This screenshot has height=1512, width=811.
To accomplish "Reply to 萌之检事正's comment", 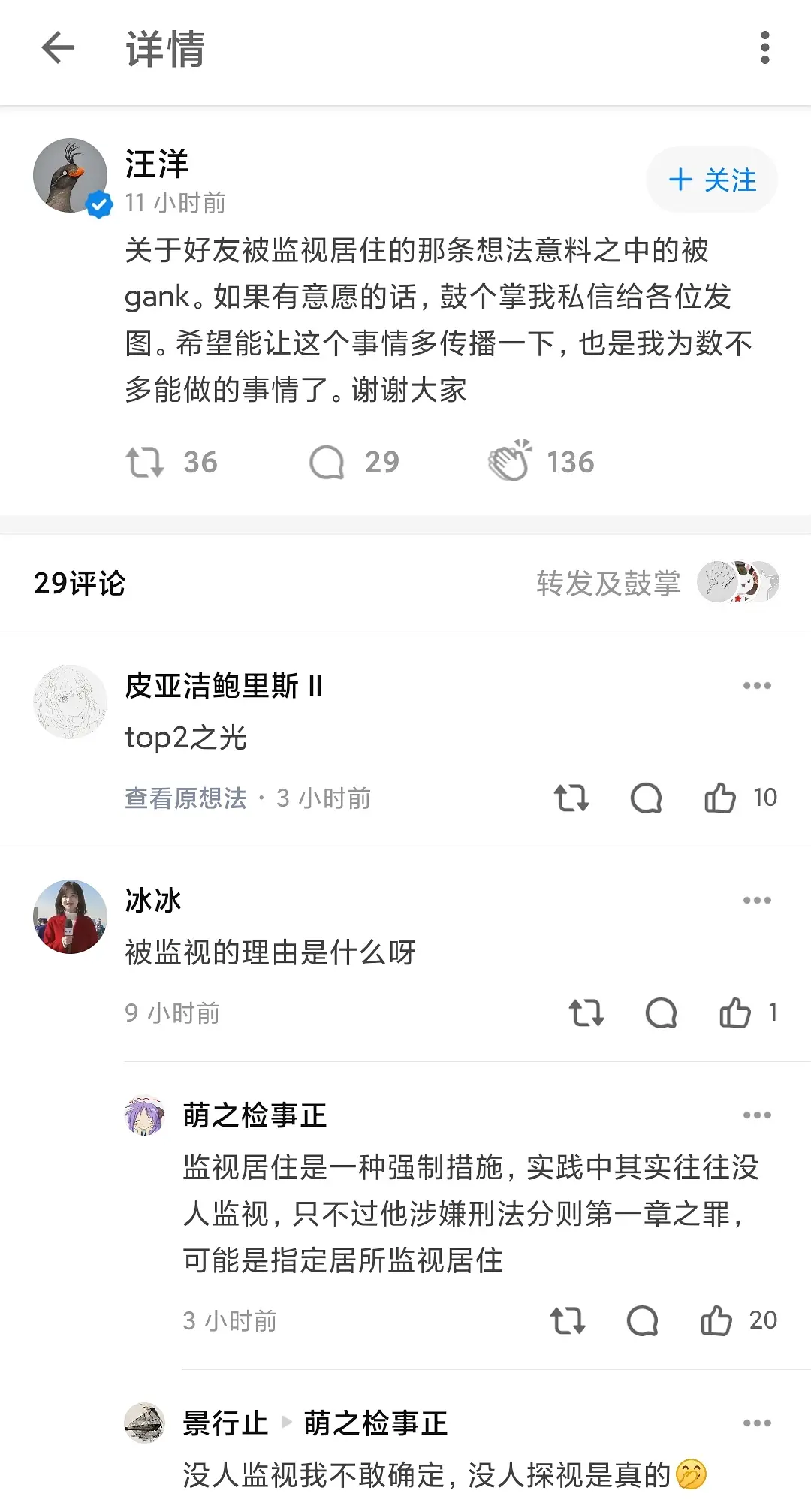I will tap(642, 1320).
